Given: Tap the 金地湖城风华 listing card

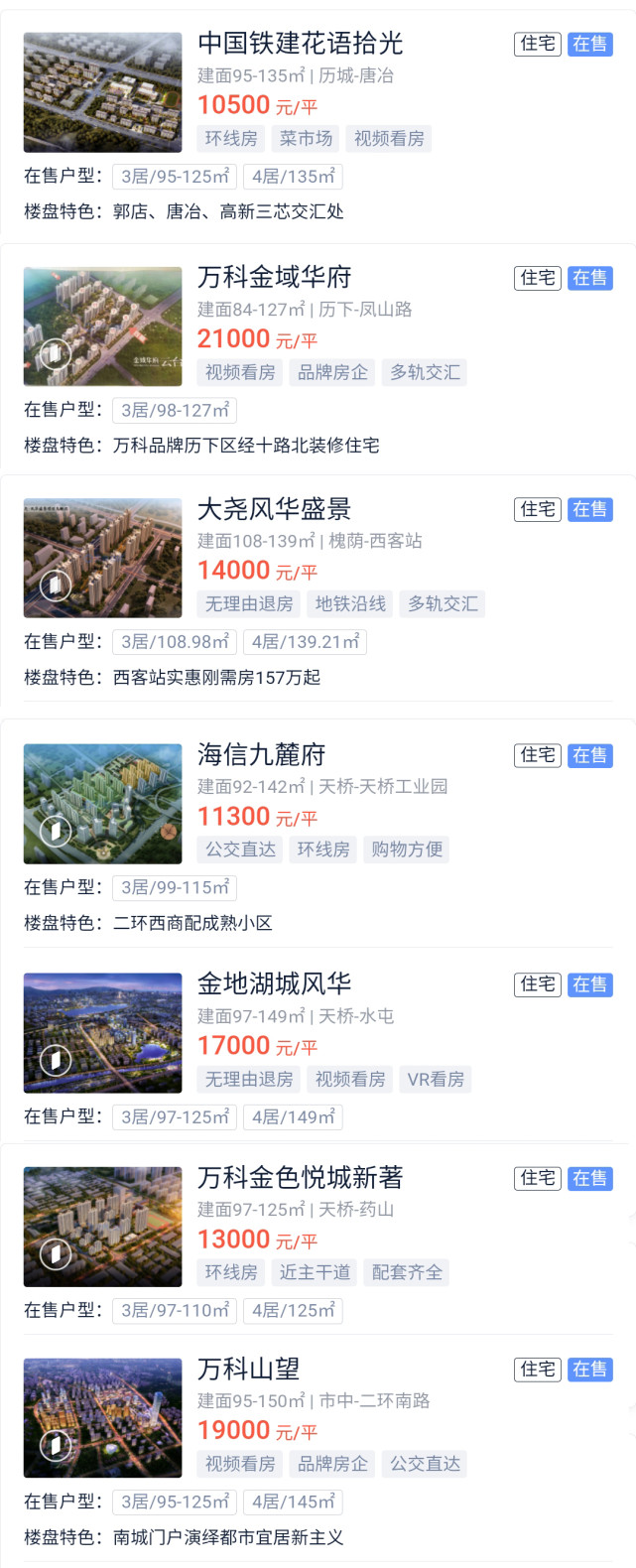Looking at the screenshot, I should (x=275, y=984).
